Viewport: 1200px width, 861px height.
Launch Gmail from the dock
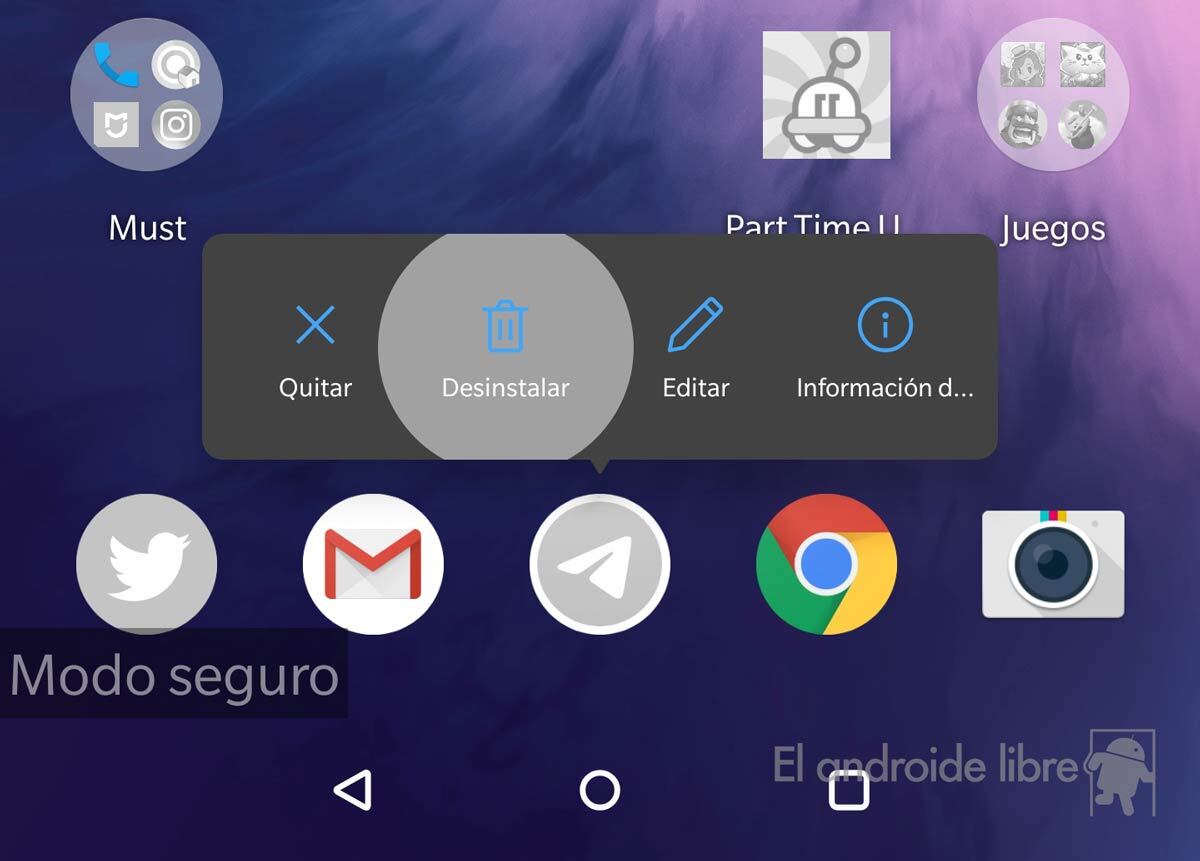tap(373, 564)
